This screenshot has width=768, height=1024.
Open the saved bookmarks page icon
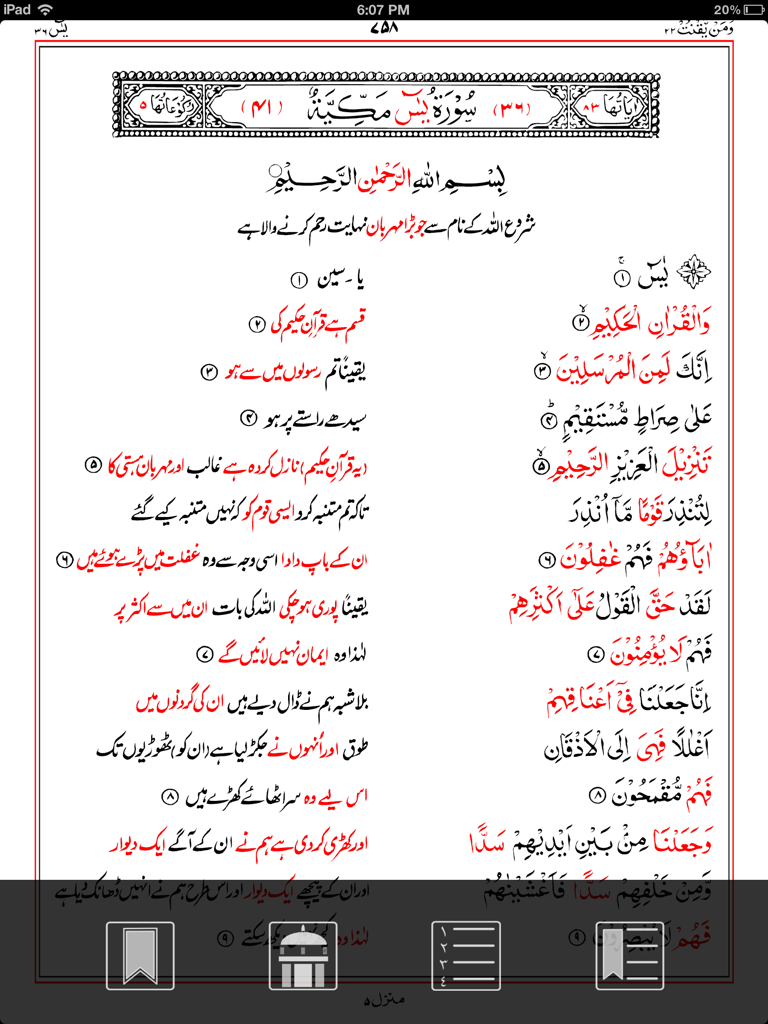pos(629,956)
